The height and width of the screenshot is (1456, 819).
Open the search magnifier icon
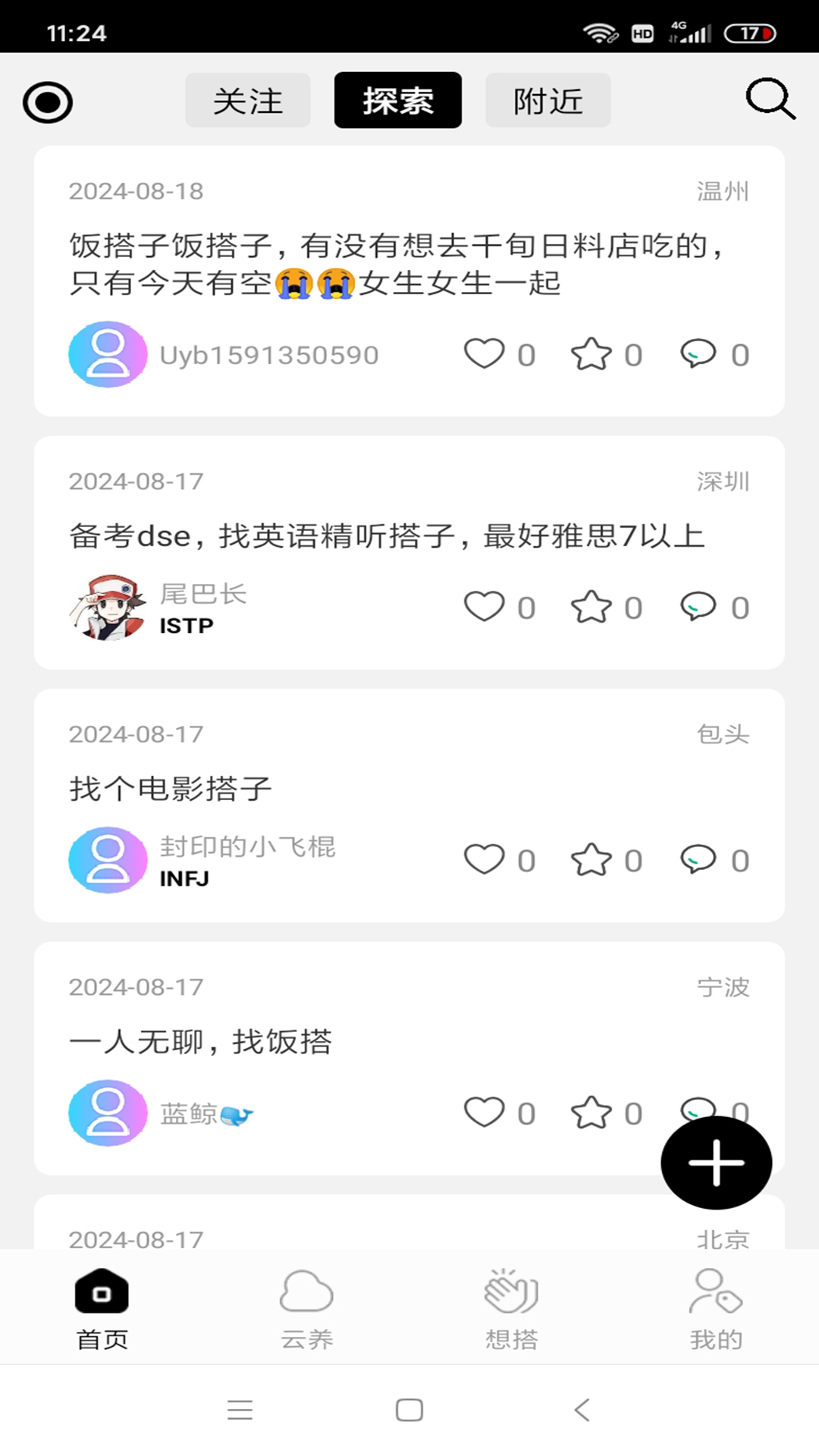tap(770, 99)
